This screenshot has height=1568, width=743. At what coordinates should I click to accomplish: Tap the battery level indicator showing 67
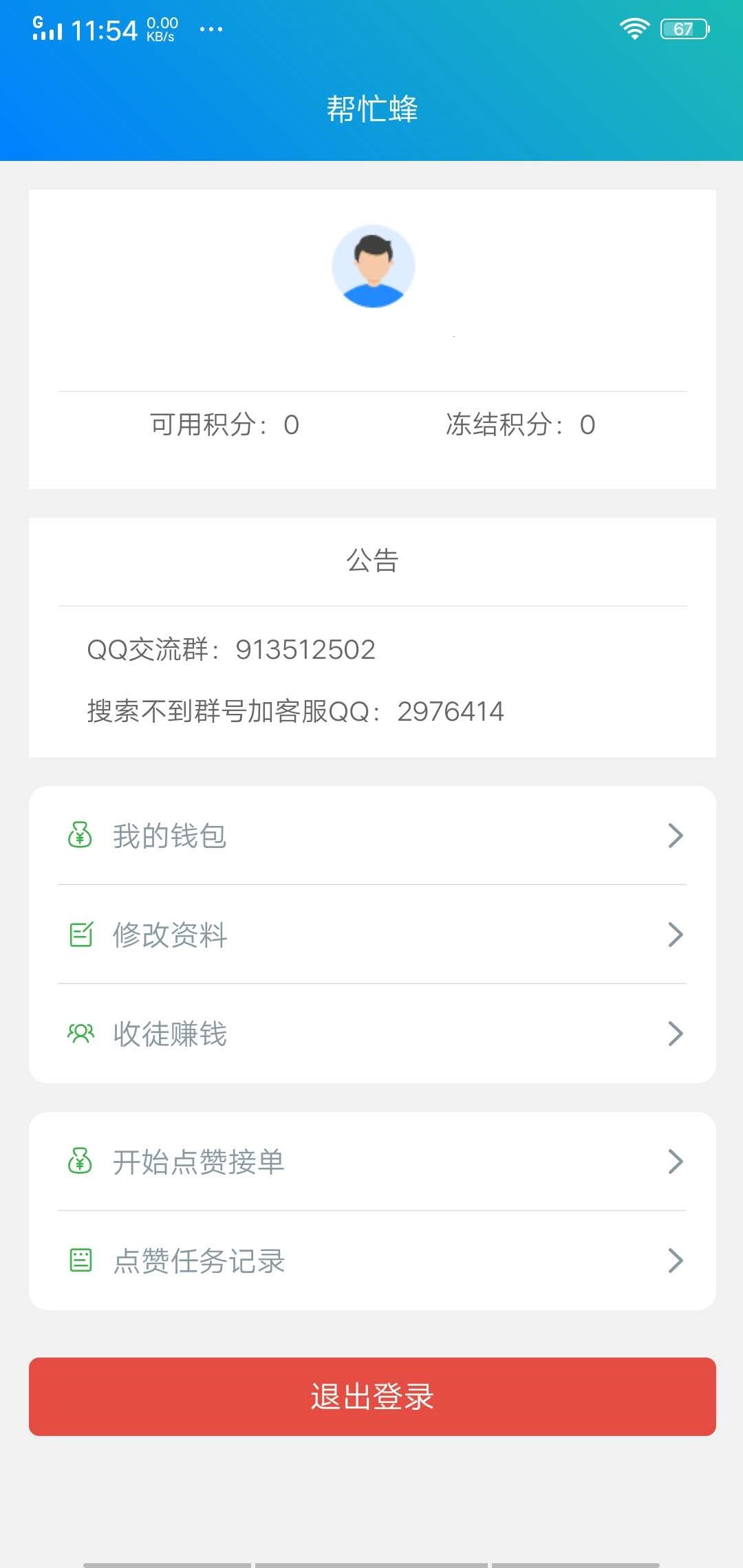683,29
